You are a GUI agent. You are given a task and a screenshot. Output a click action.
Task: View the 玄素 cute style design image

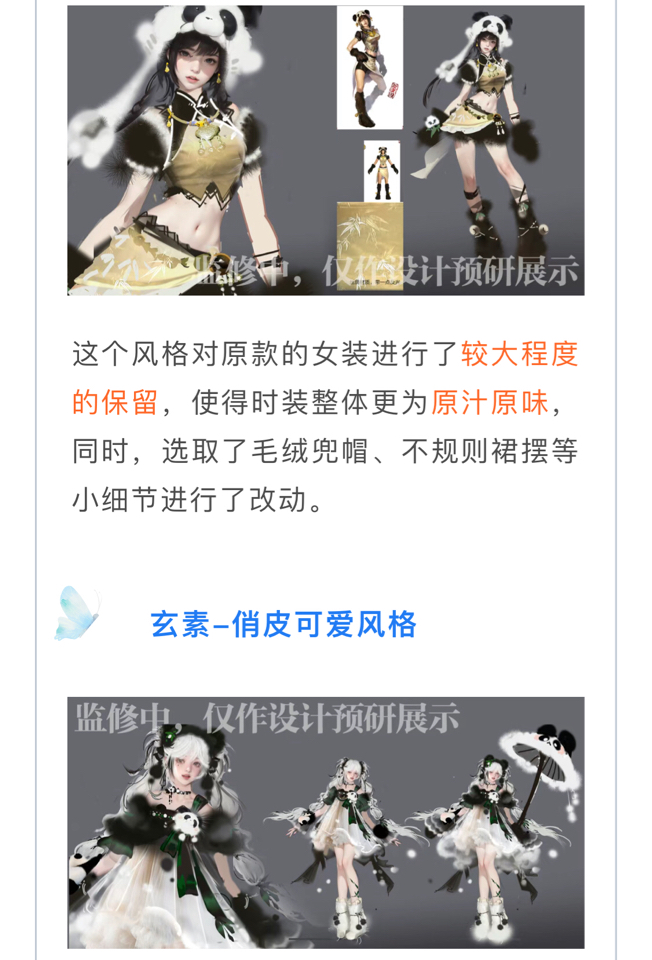[x=326, y=822]
